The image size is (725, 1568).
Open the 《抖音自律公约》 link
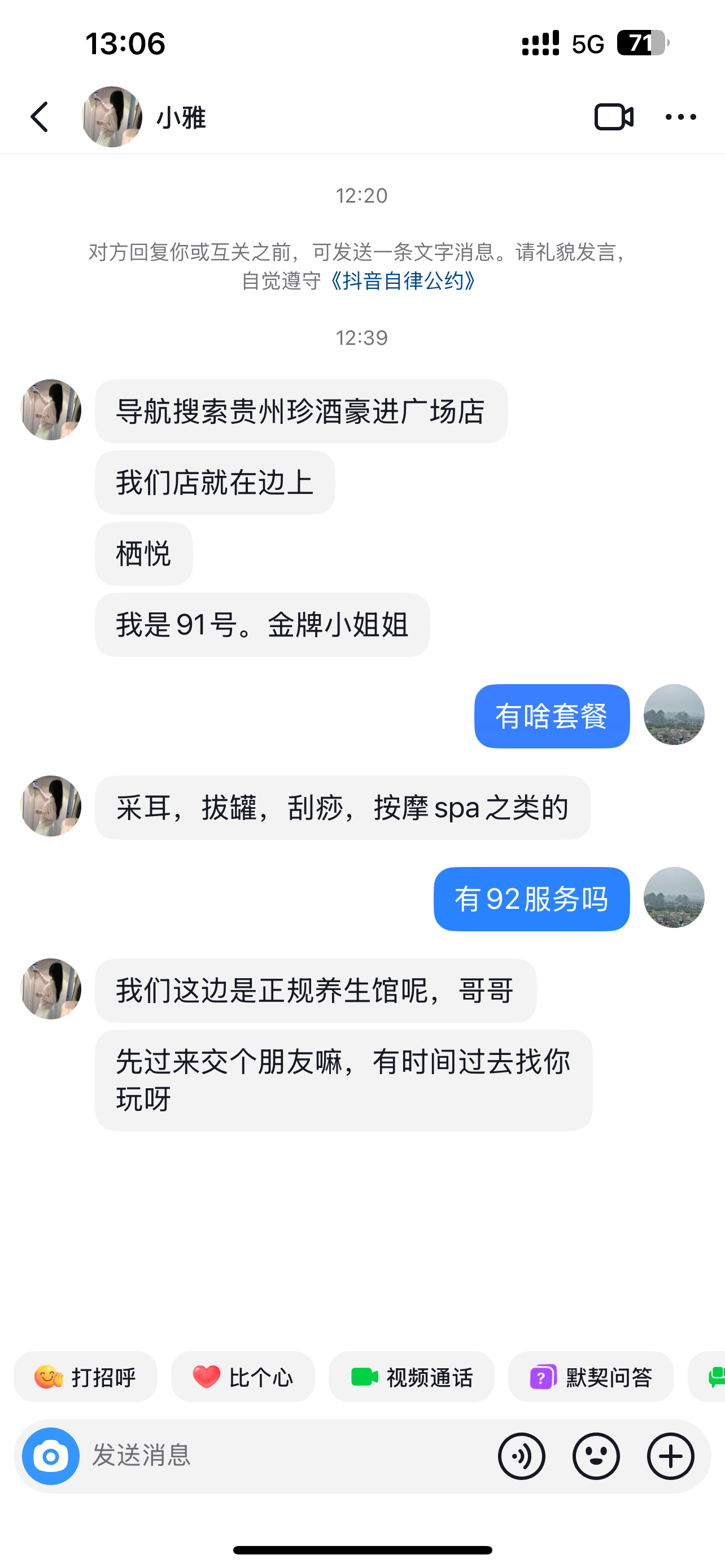click(x=403, y=281)
